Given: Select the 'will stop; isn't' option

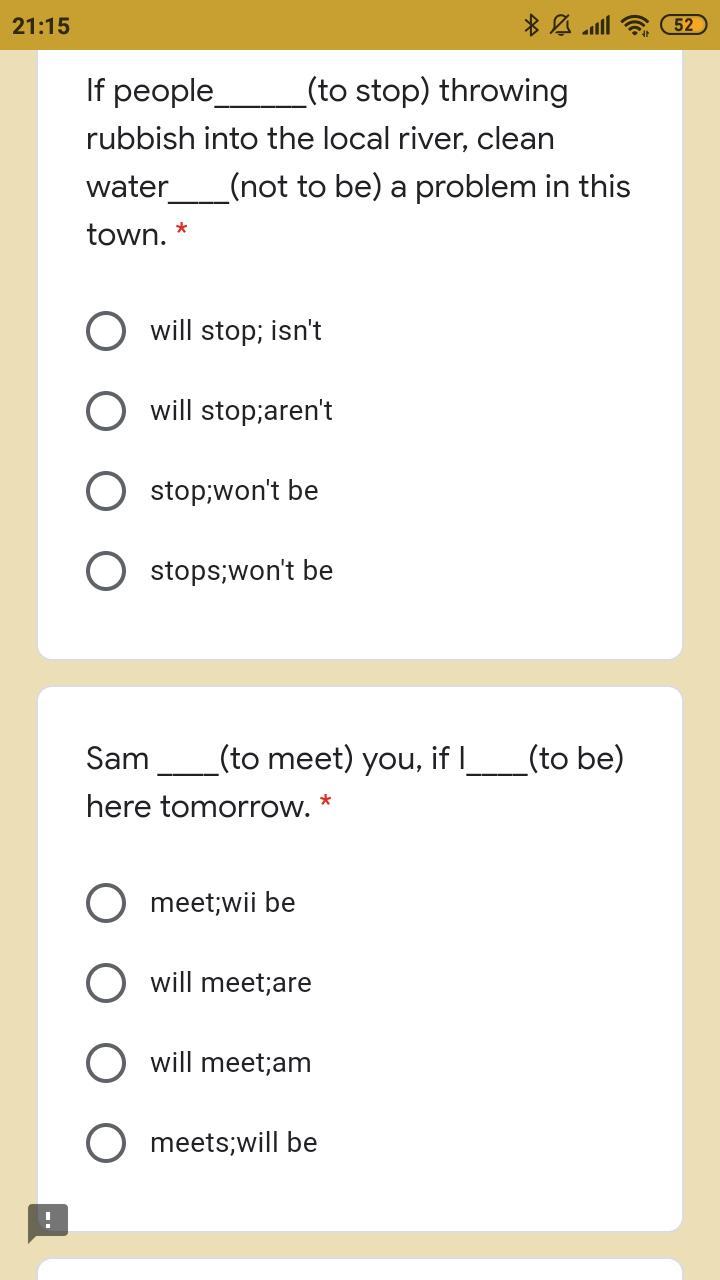Looking at the screenshot, I should click(x=106, y=331).
